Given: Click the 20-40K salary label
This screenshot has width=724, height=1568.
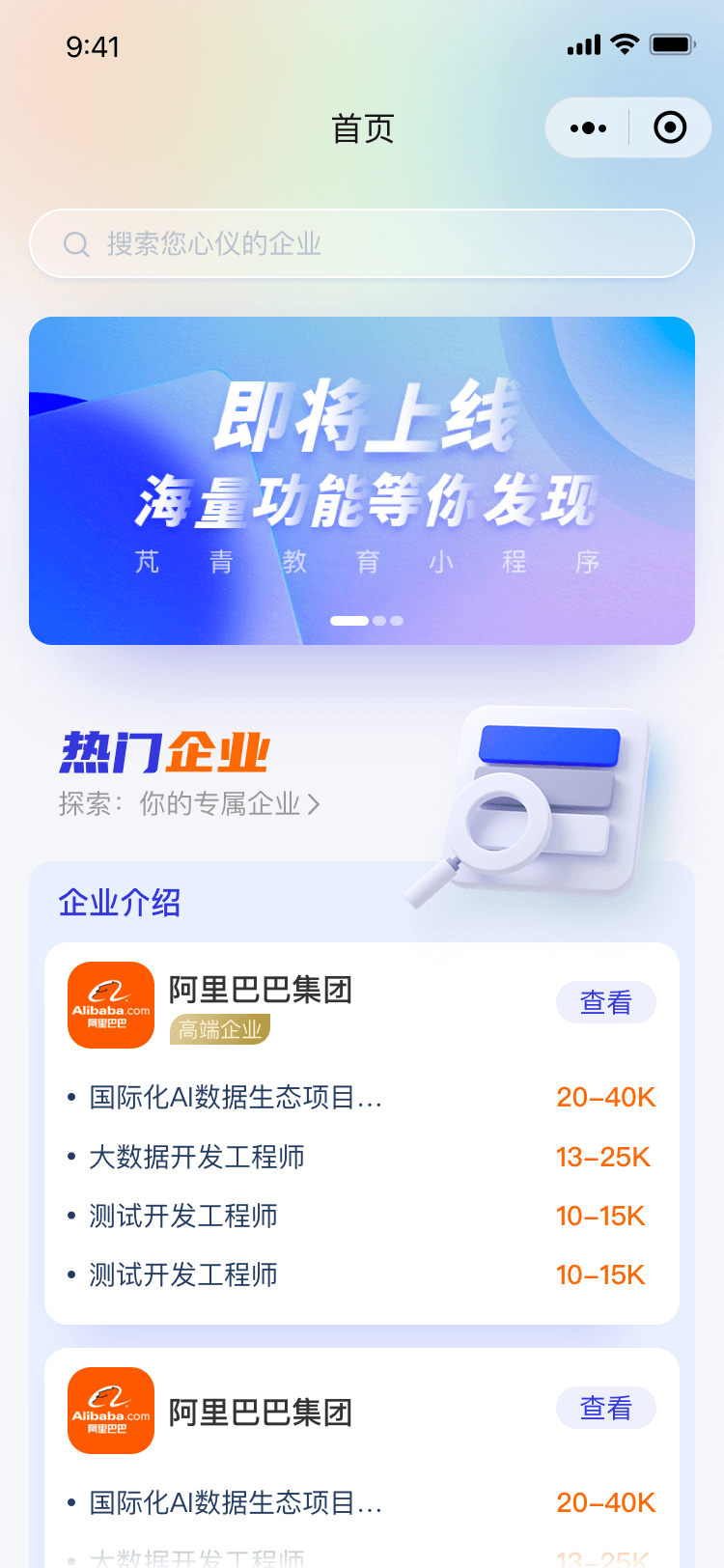Looking at the screenshot, I should coord(606,1097).
